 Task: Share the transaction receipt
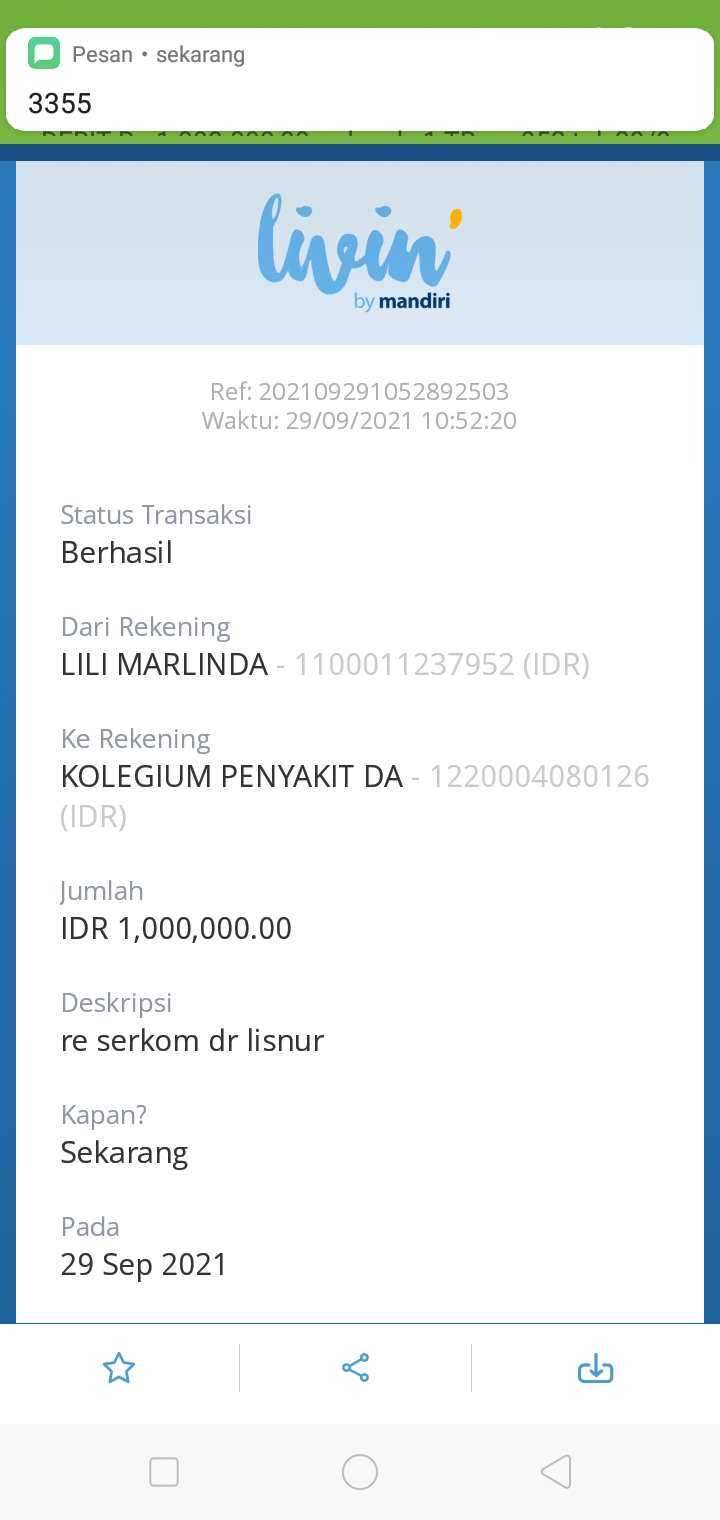355,1368
